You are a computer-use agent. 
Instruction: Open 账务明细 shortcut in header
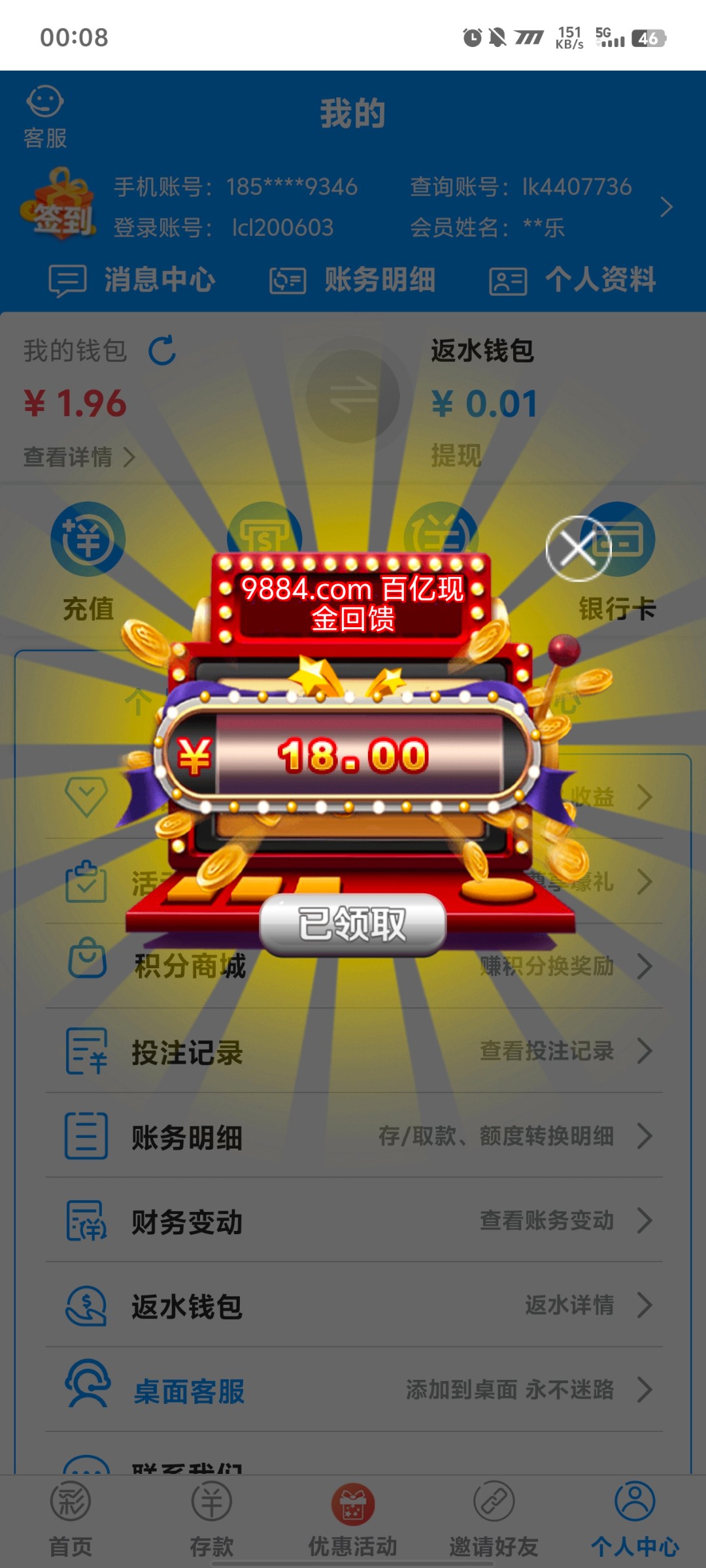353,280
